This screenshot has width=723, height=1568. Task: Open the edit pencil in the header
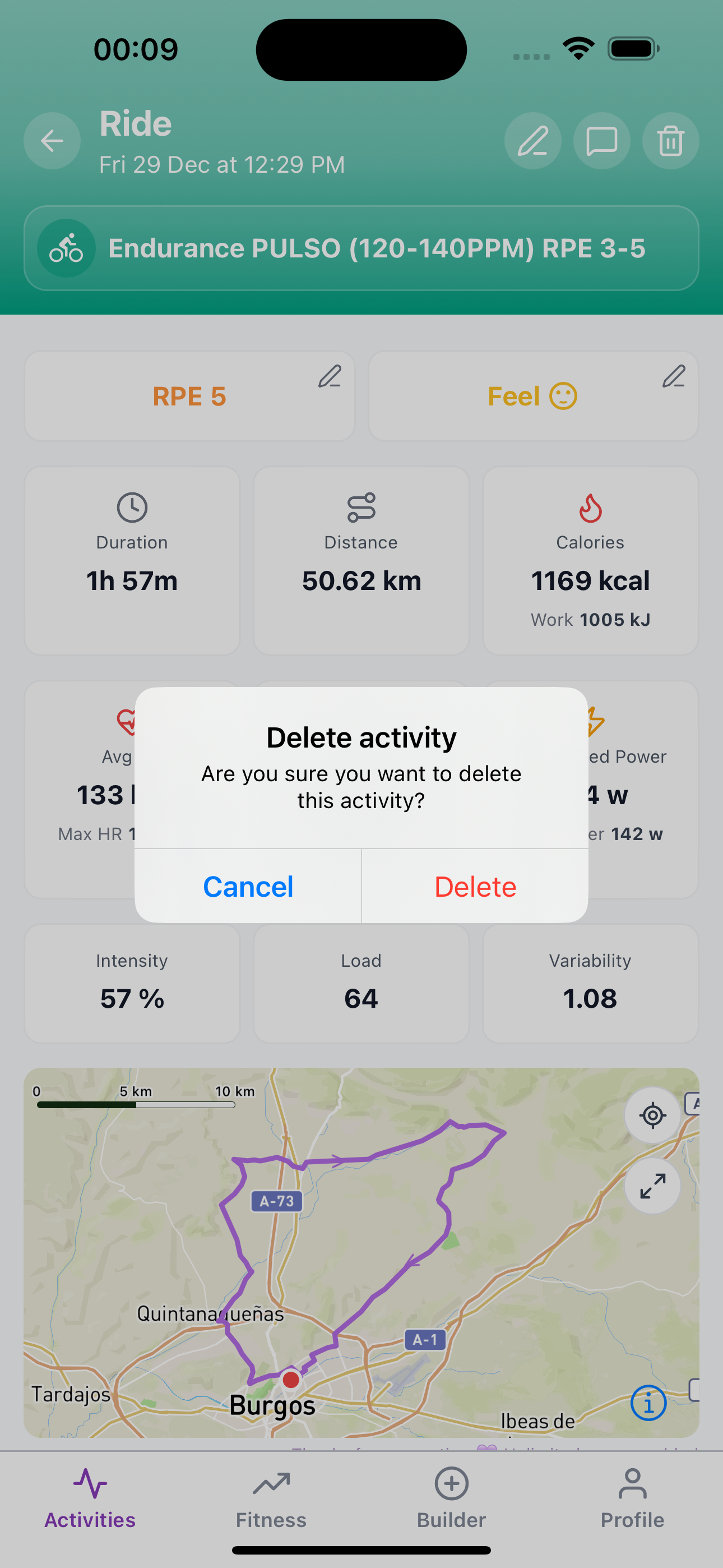point(532,141)
